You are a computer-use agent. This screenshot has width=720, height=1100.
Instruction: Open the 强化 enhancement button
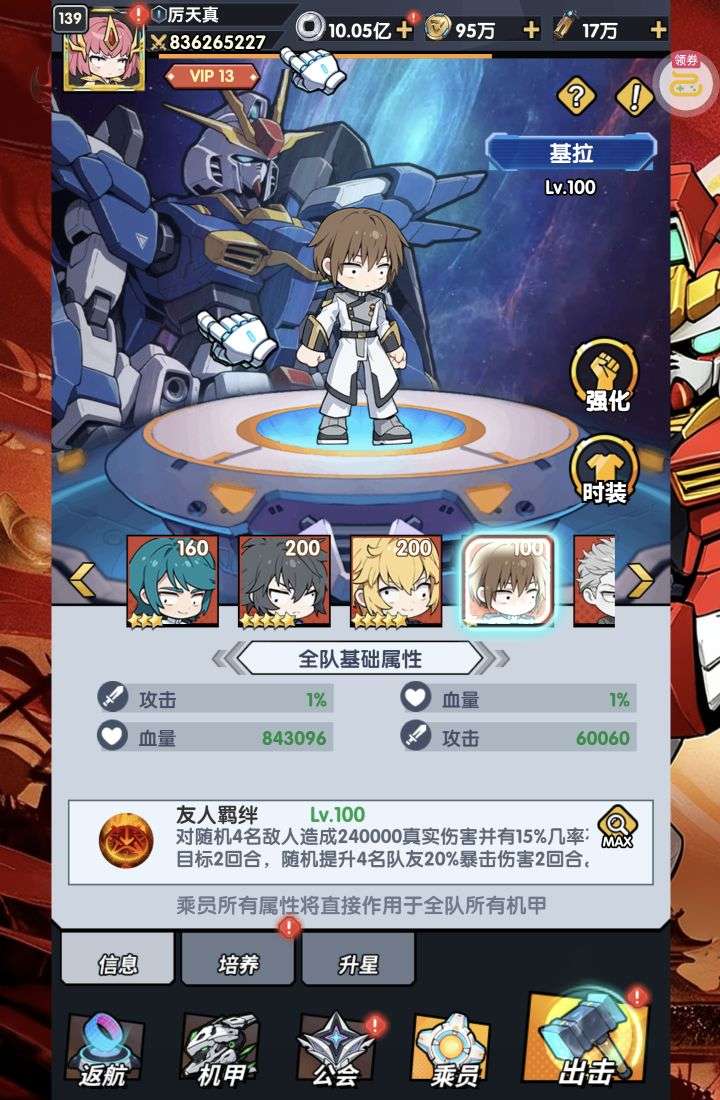click(x=605, y=378)
